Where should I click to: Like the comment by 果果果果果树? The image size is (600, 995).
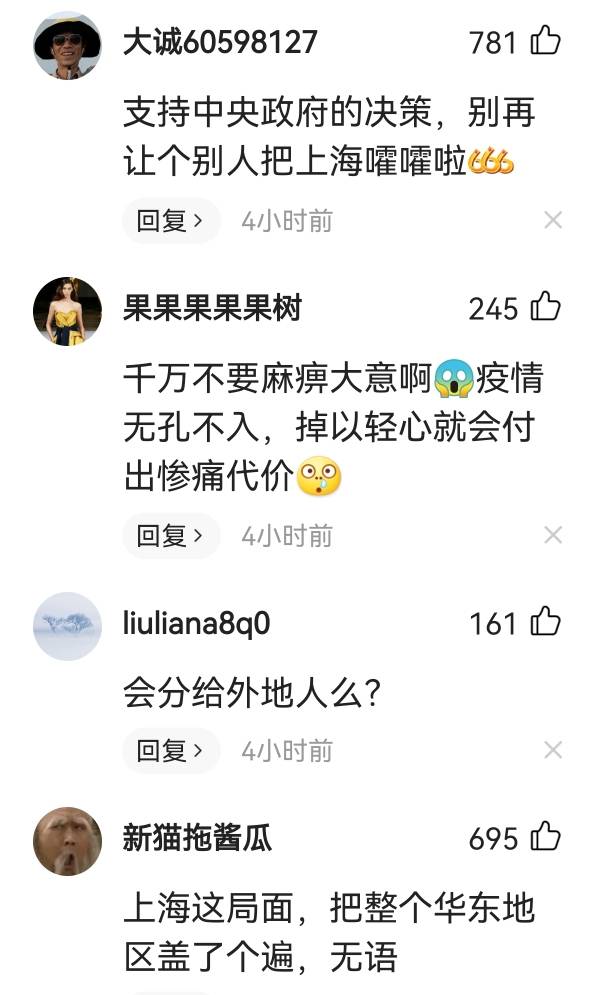(x=545, y=307)
